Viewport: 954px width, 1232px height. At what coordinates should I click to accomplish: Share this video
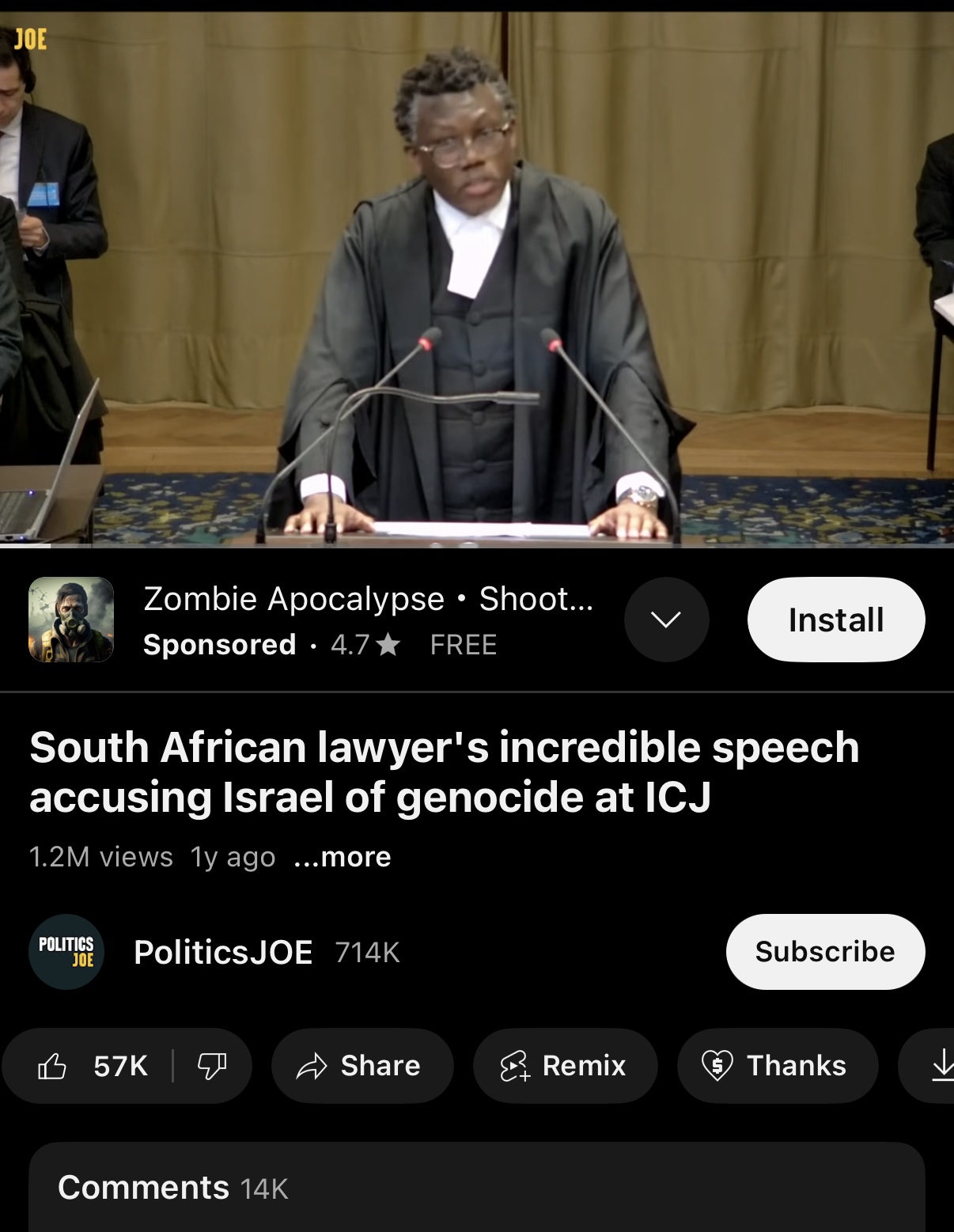coord(362,1066)
